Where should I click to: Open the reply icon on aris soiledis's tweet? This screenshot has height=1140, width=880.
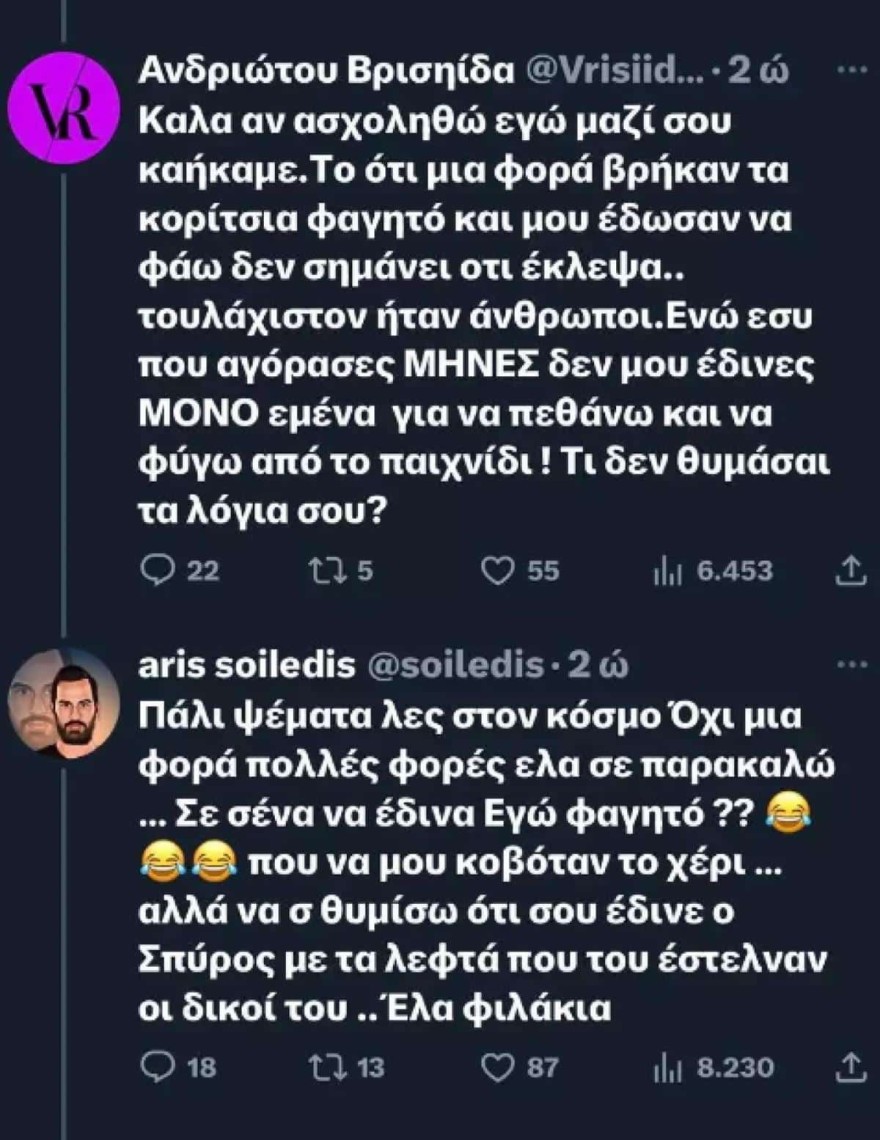click(158, 1068)
